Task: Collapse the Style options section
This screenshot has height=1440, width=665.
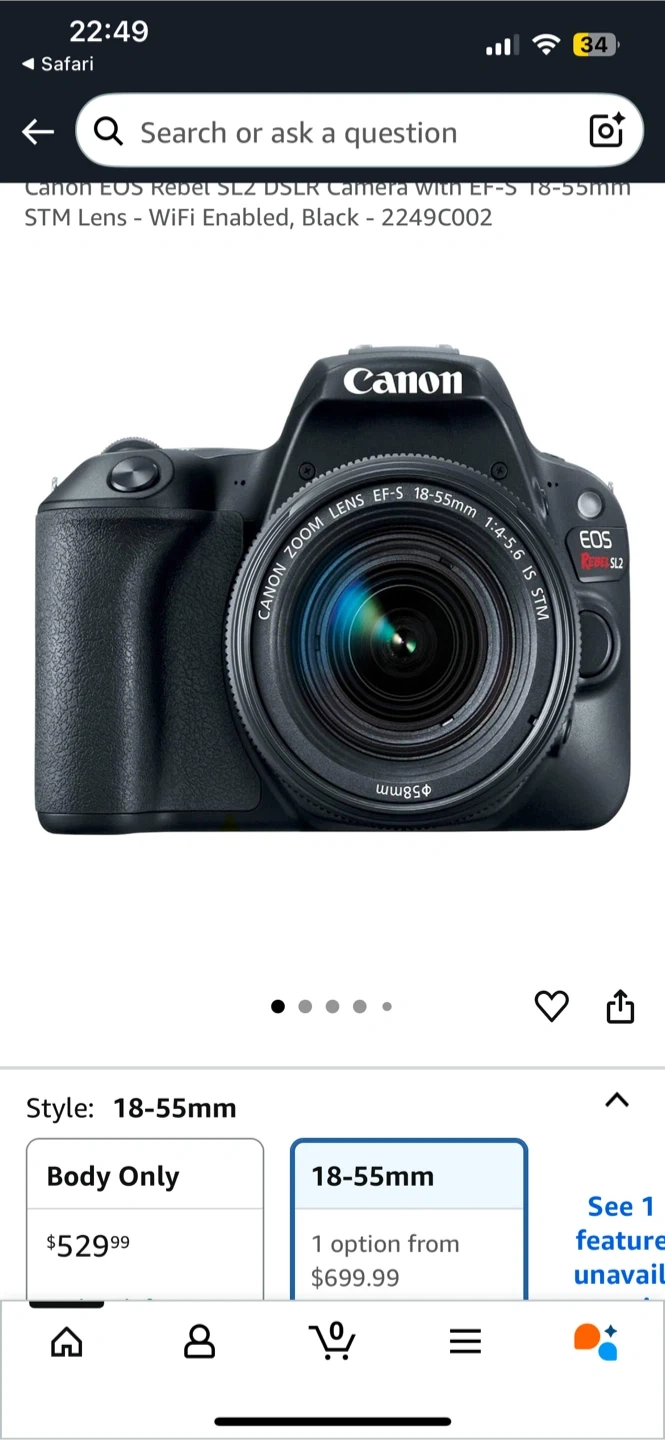Action: (x=617, y=1101)
